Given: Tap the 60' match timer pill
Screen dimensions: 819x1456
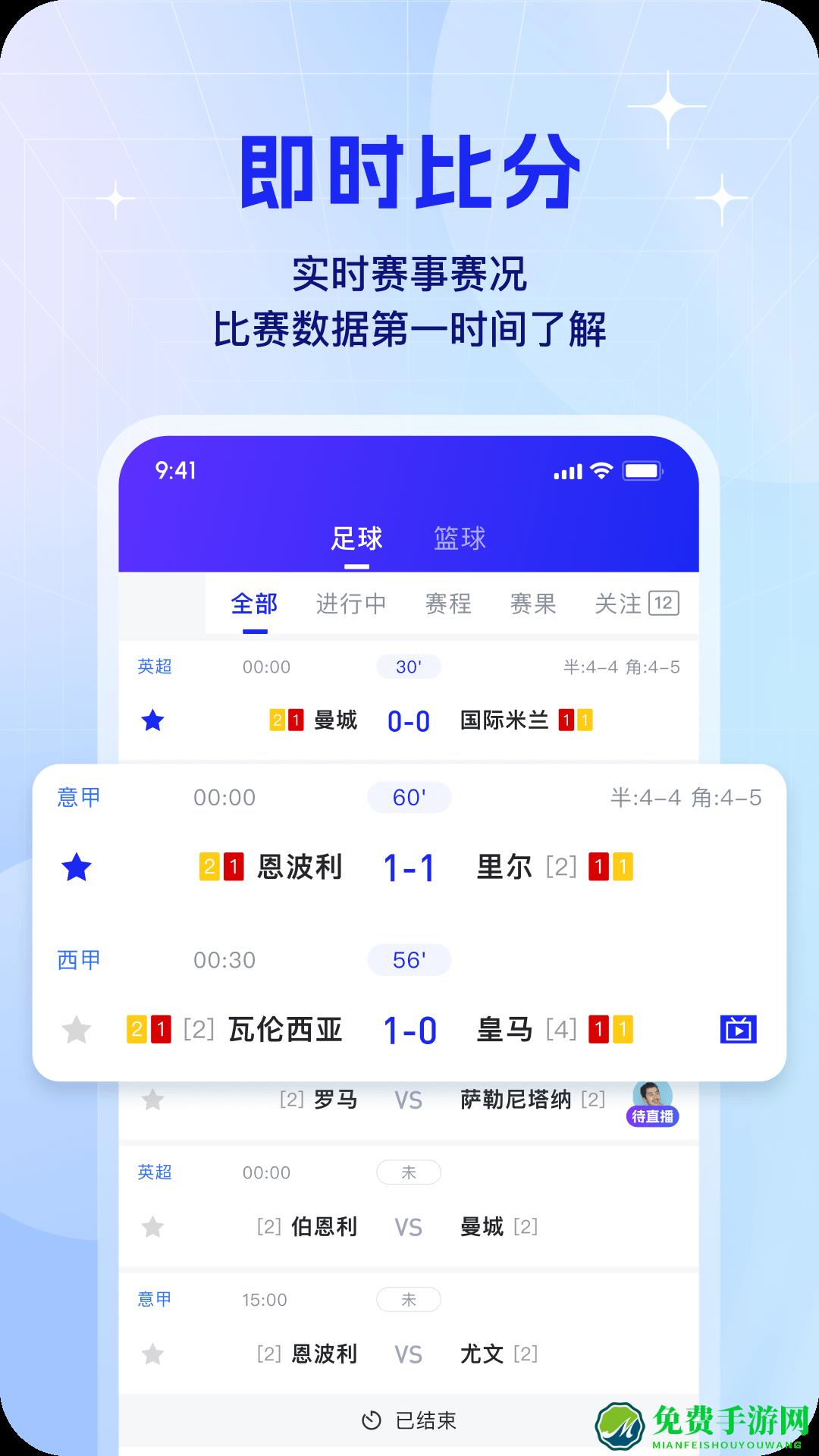Looking at the screenshot, I should coord(409,797).
